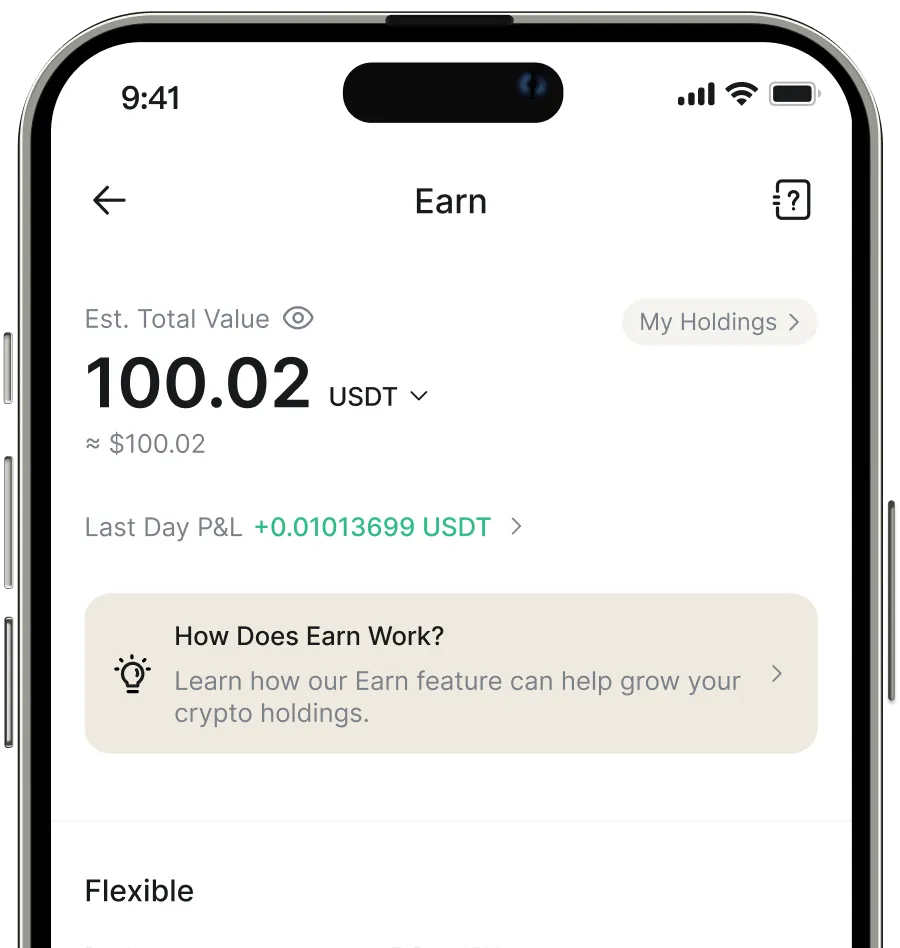
Task: Click the lightbulb icon in the Earn banner
Action: (x=133, y=673)
